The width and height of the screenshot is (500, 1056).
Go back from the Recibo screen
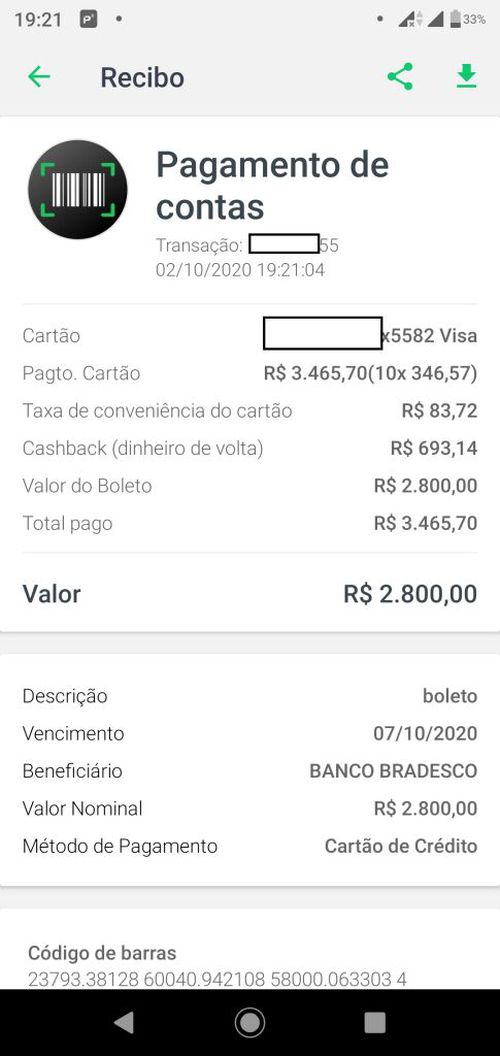point(38,77)
